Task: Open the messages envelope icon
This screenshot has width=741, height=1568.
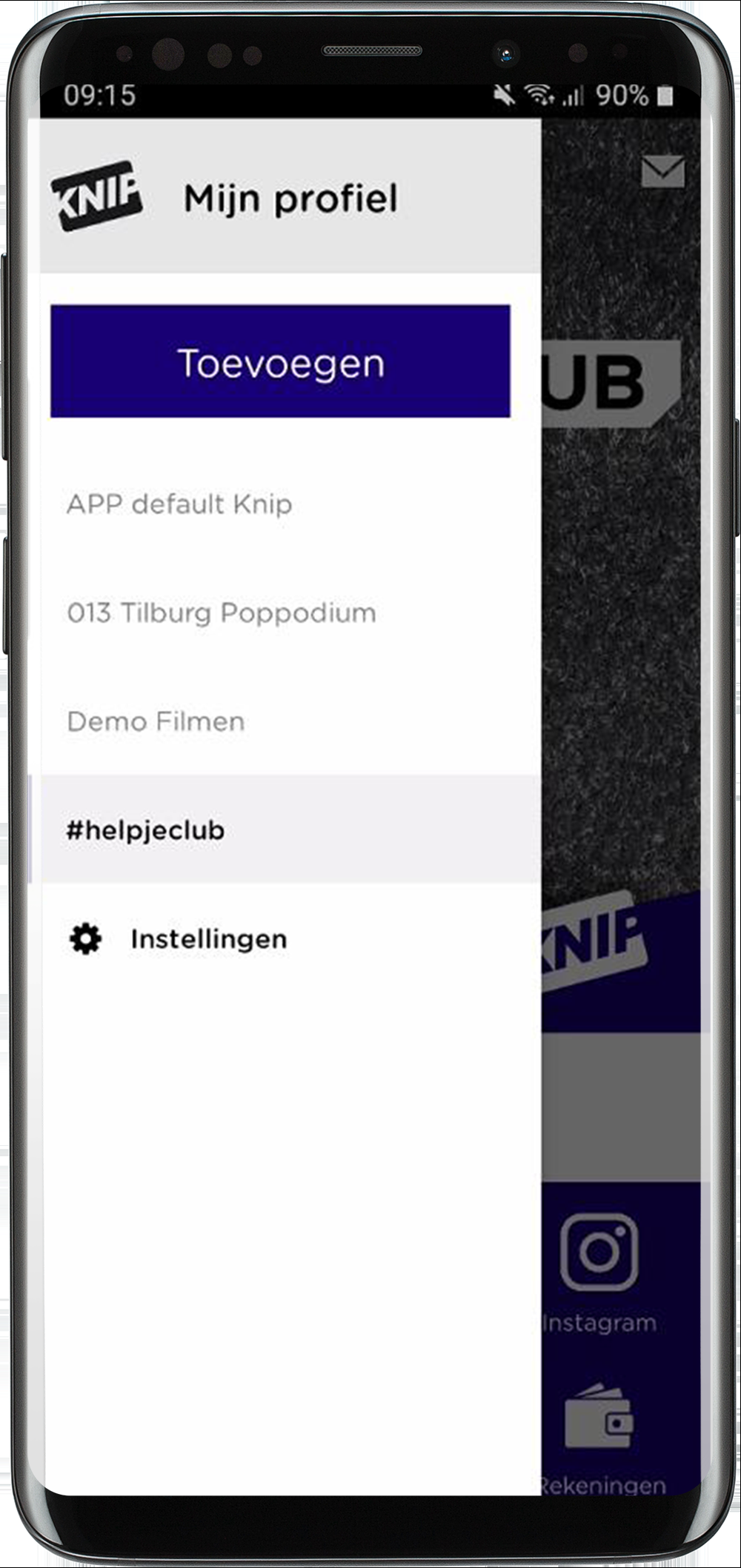Action: click(662, 172)
